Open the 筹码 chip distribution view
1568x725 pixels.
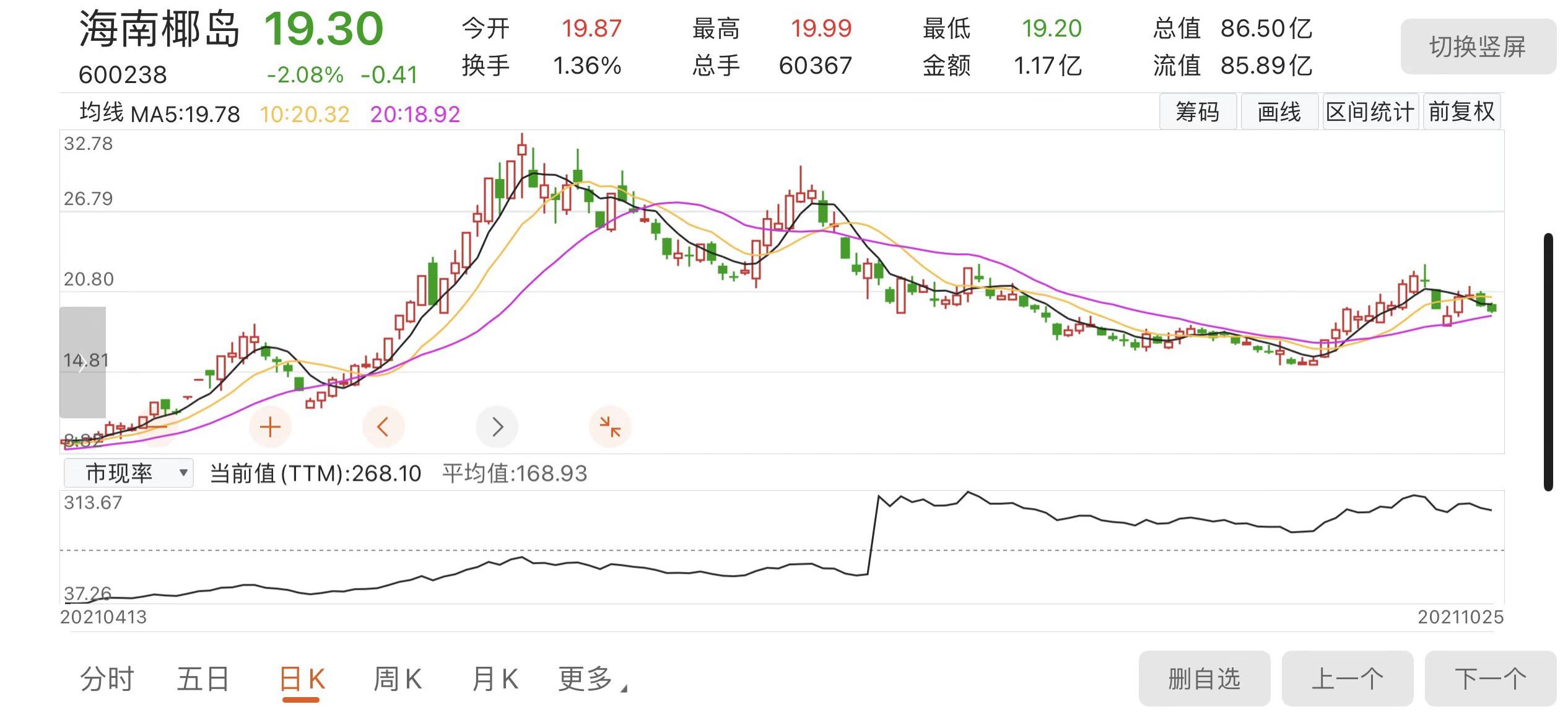point(1198,112)
